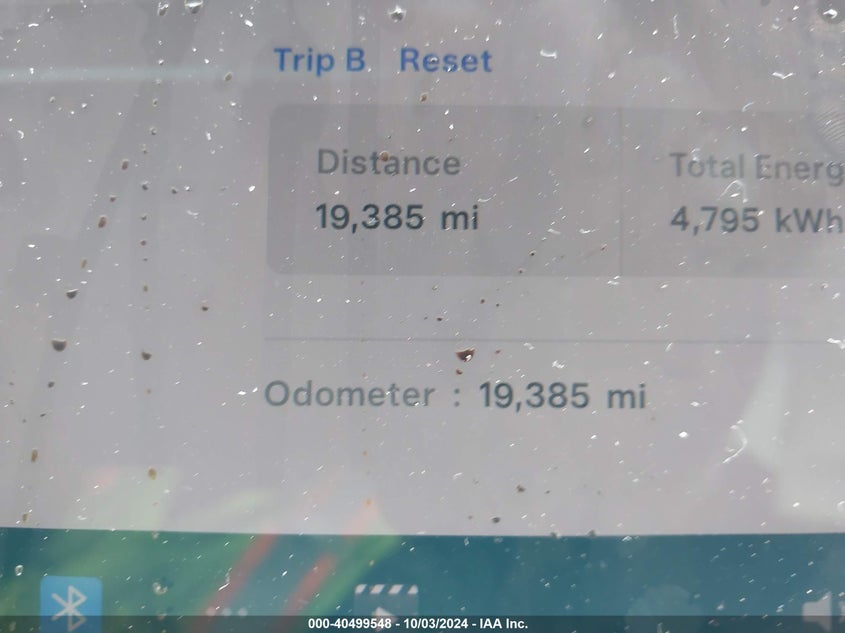Open the Bluetooth app icon
Image resolution: width=845 pixels, height=633 pixels.
(71, 603)
